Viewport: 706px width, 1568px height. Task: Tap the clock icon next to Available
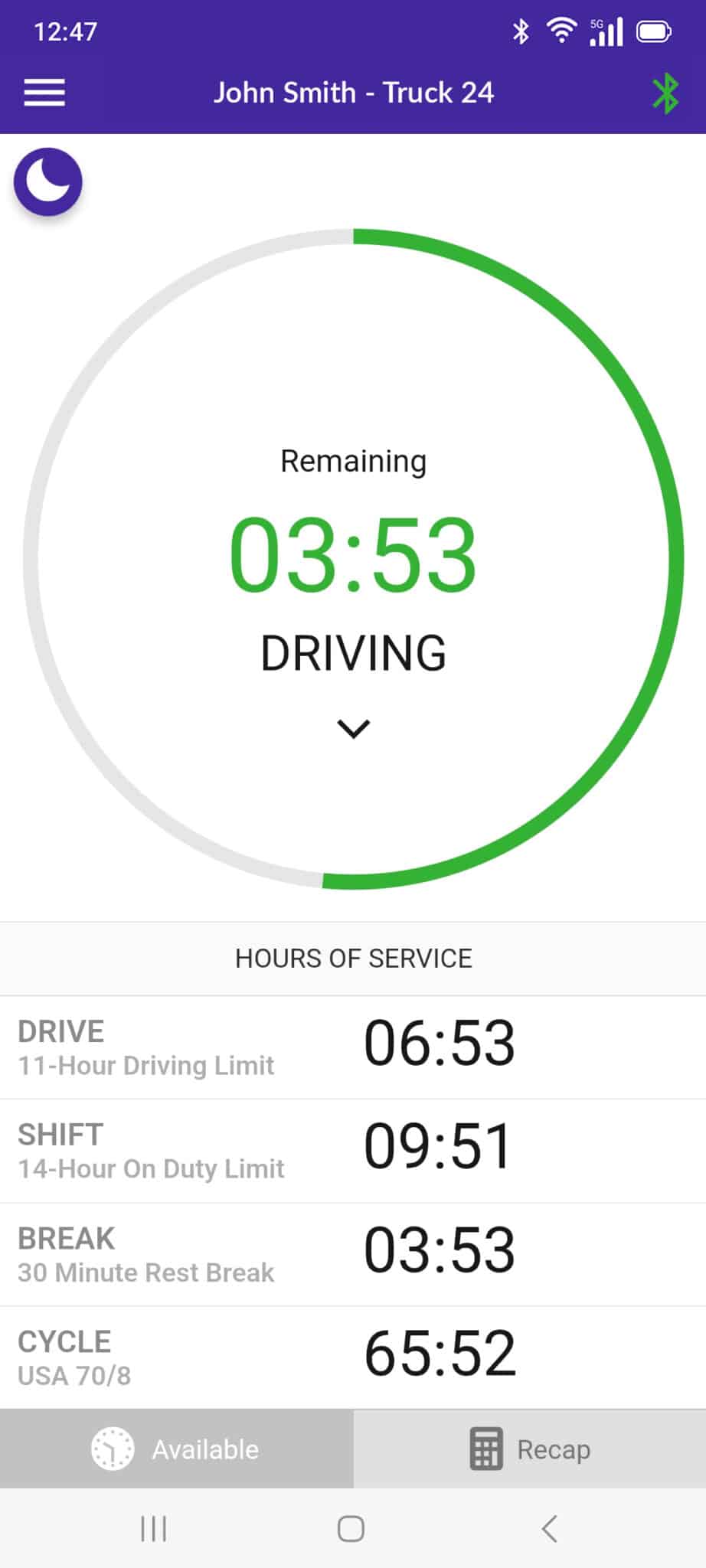click(x=112, y=1449)
